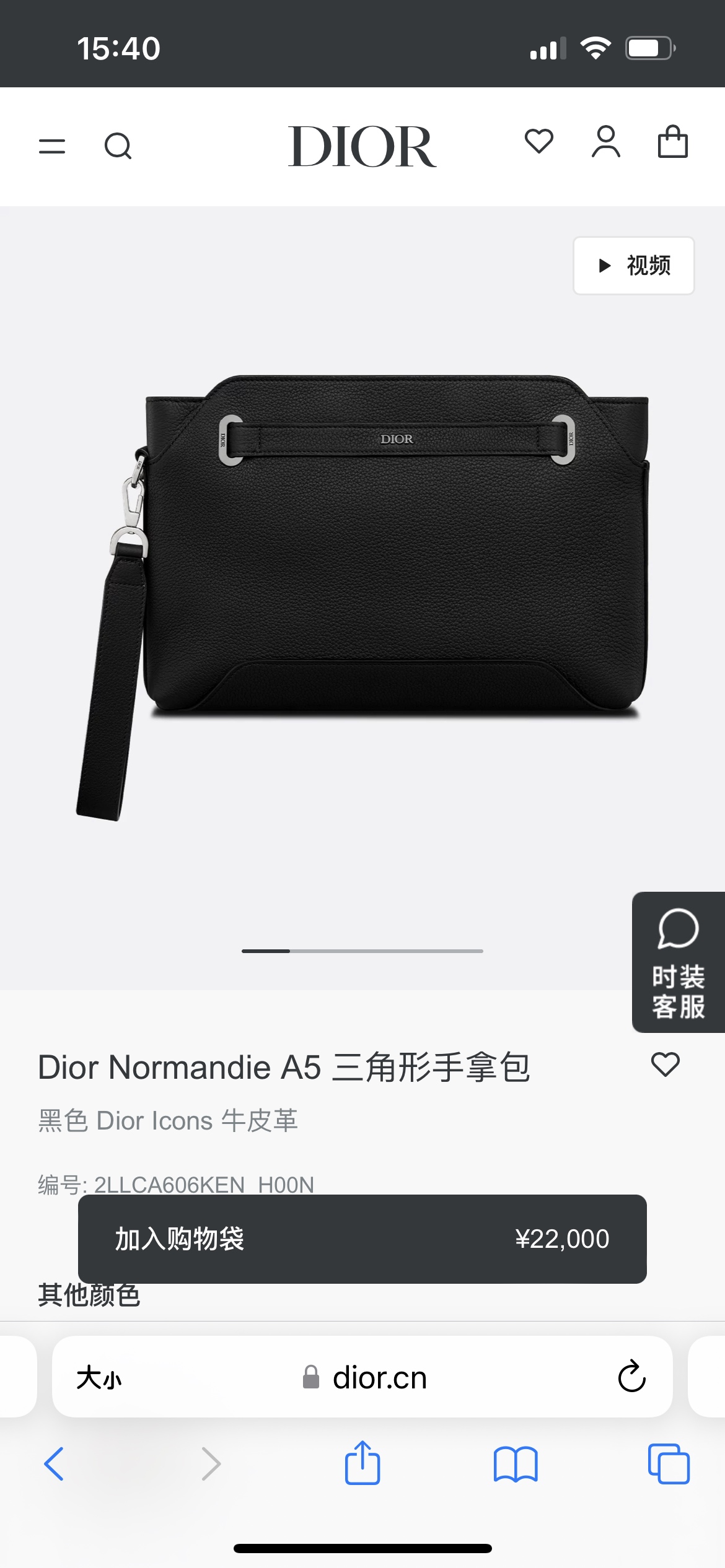The height and width of the screenshot is (1568, 725).
Task: Open site search
Action: (118, 146)
